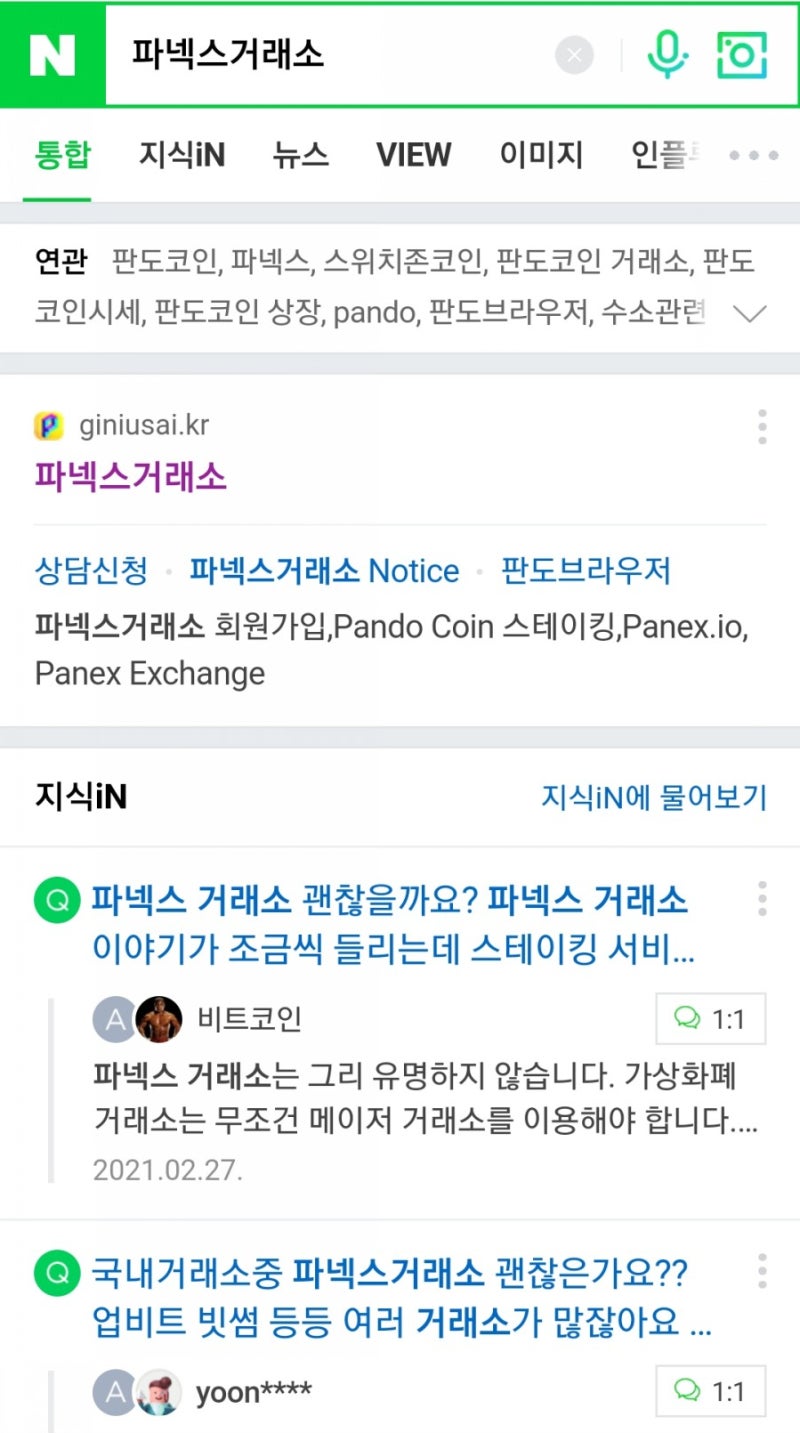This screenshot has width=800, height=1433.
Task: Switch to the 뉴스 tab
Action: click(299, 155)
